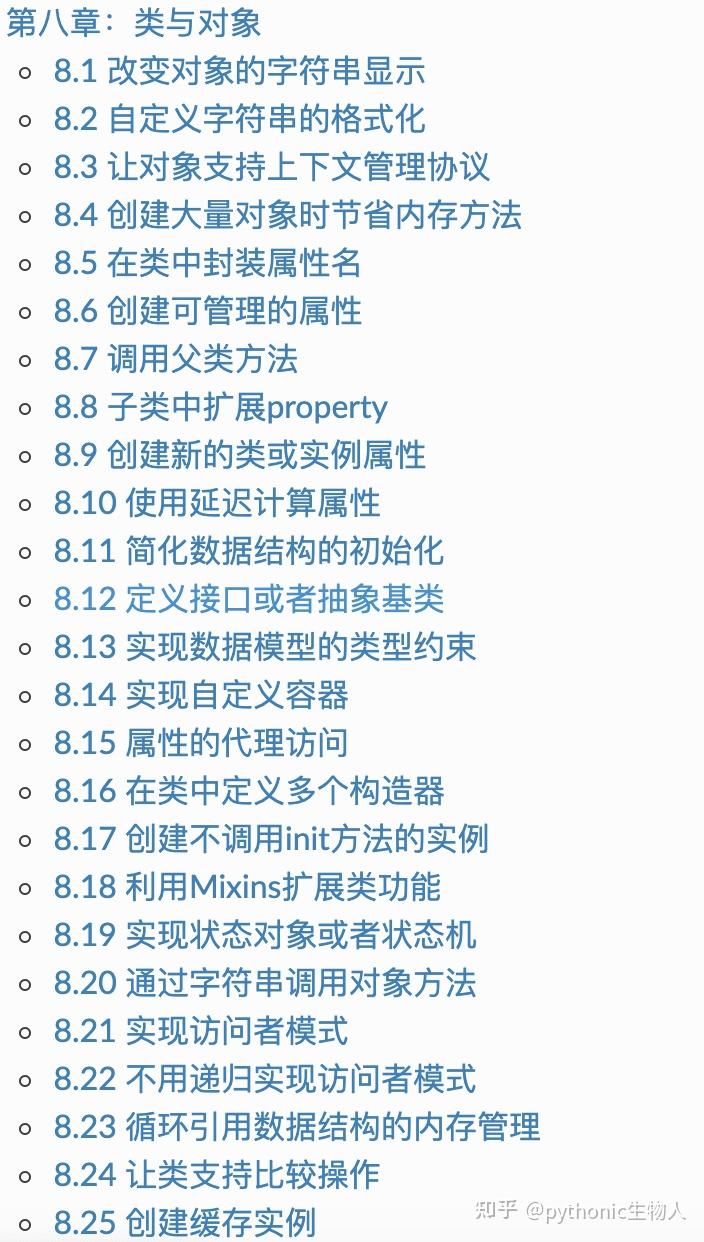
Task: Open 8.18 利用Mixins扩展类功能
Action: click(247, 886)
